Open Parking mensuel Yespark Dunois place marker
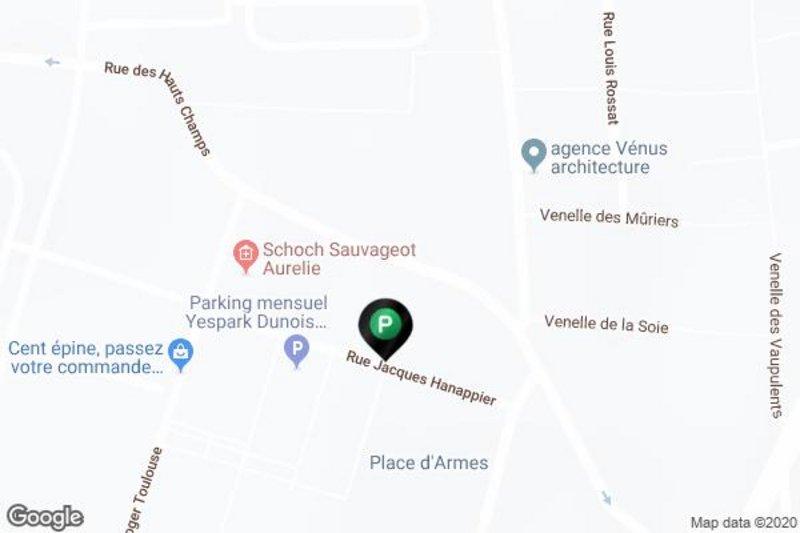 [296, 350]
